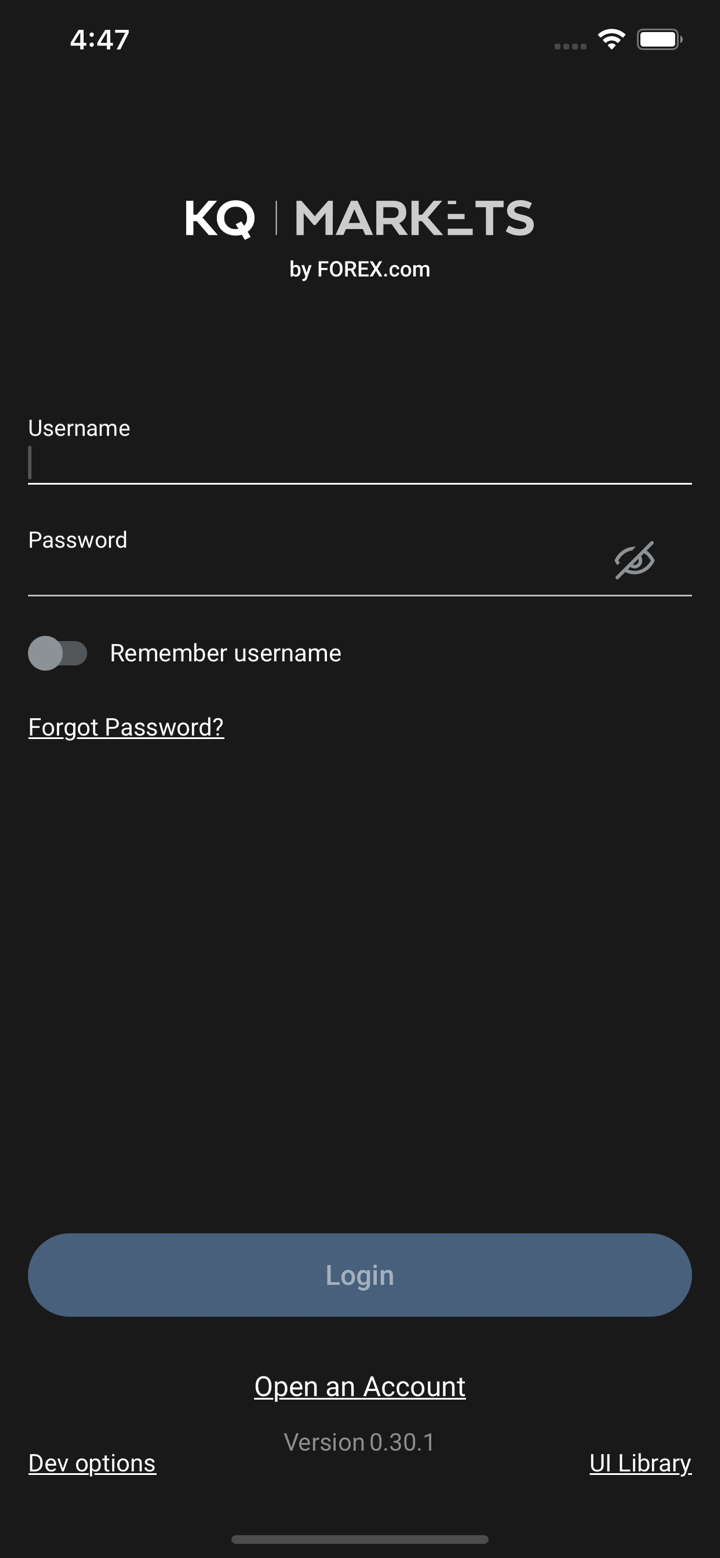The height and width of the screenshot is (1558, 720).
Task: Tap the battery indicator
Action: (658, 39)
